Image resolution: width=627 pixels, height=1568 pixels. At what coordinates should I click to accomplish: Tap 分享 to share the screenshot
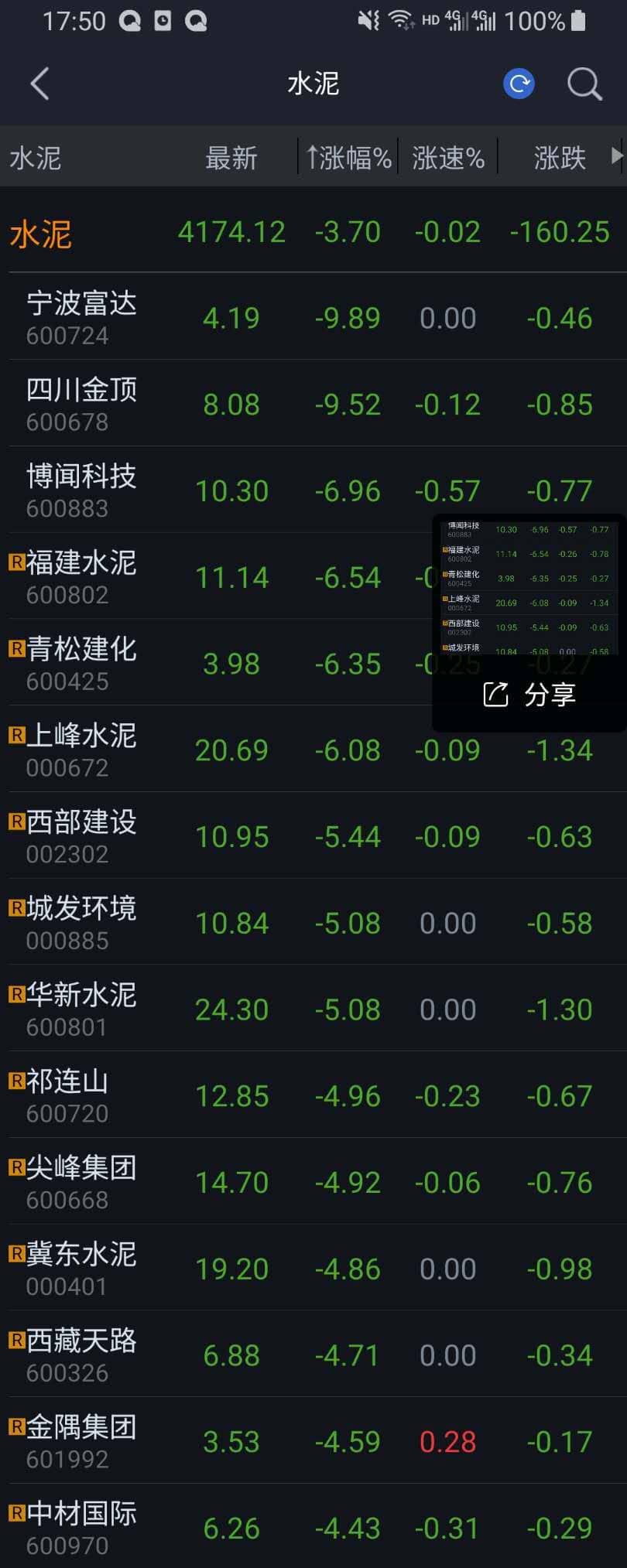[529, 695]
